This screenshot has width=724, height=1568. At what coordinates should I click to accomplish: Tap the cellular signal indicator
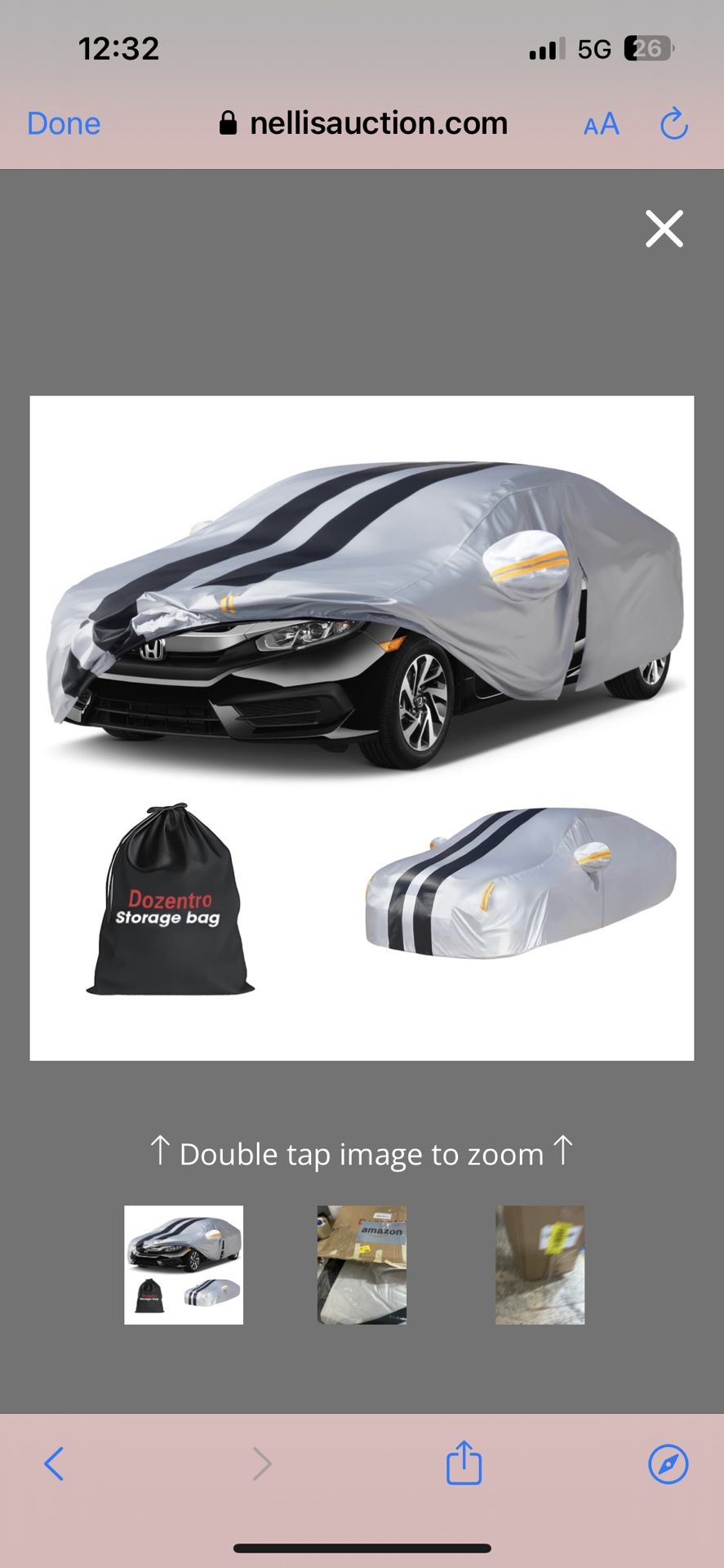point(545,49)
